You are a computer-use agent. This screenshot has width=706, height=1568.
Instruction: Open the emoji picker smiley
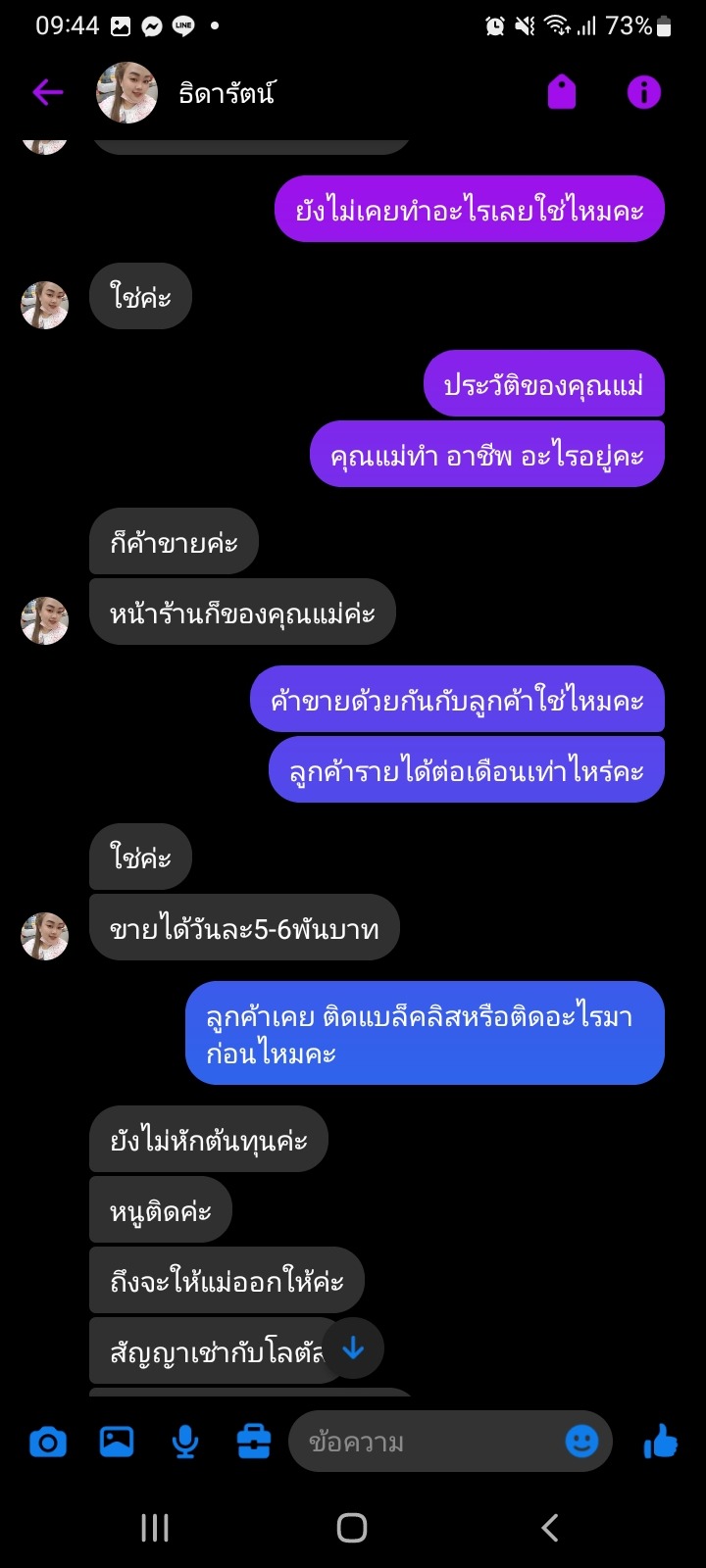(x=581, y=1442)
